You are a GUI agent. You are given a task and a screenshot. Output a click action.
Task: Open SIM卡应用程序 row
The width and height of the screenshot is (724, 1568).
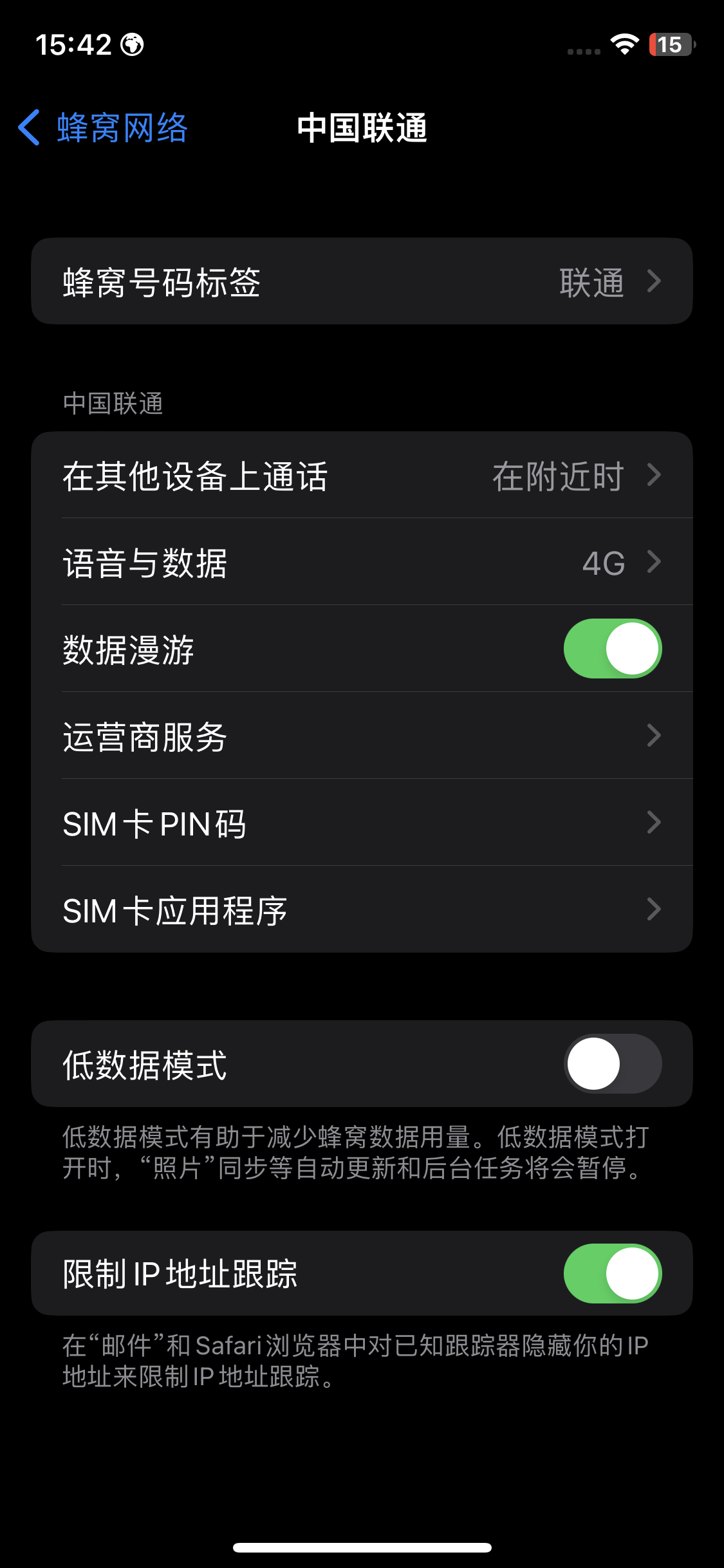click(x=362, y=910)
